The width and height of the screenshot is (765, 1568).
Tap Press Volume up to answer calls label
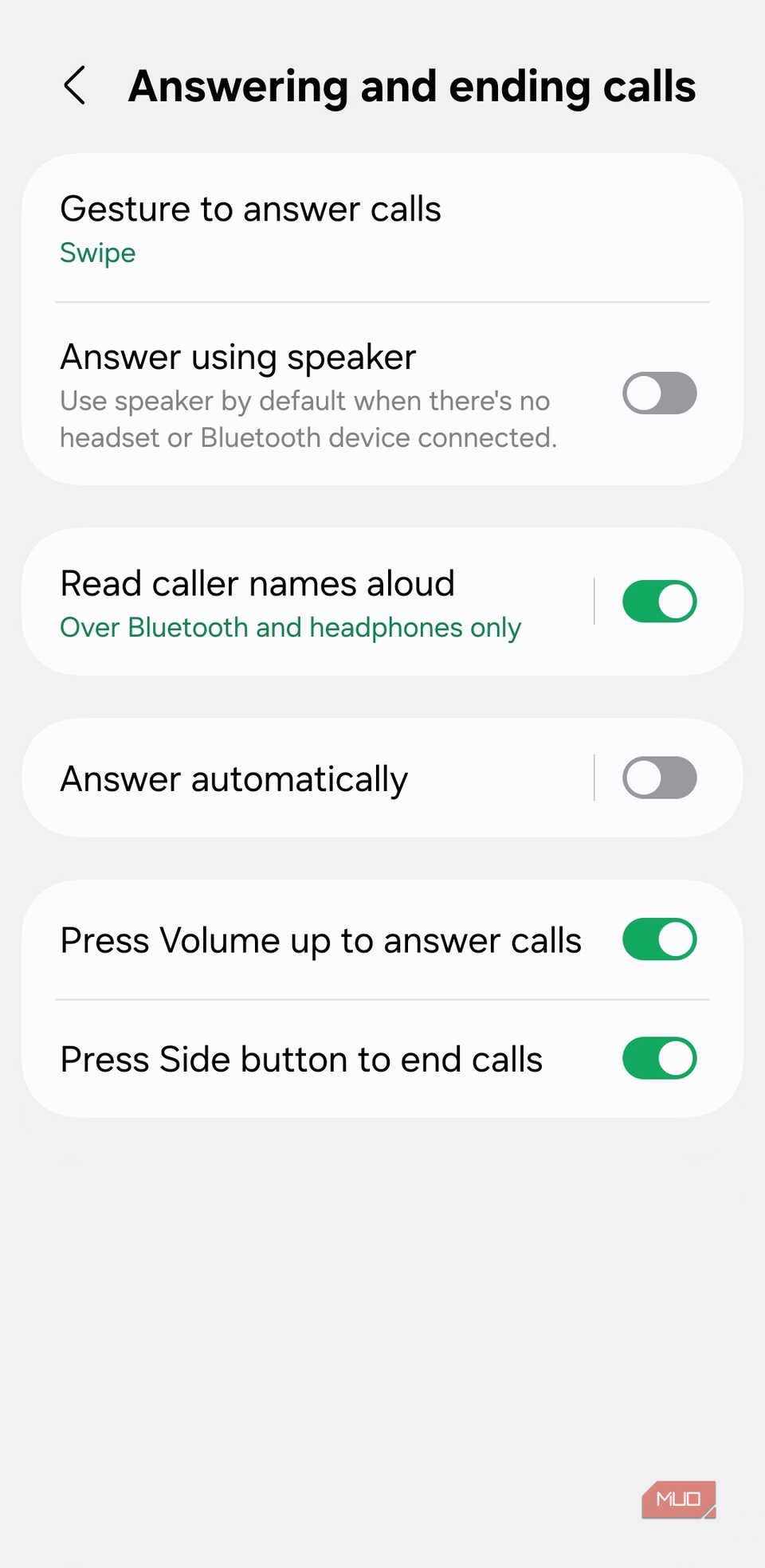coord(320,939)
